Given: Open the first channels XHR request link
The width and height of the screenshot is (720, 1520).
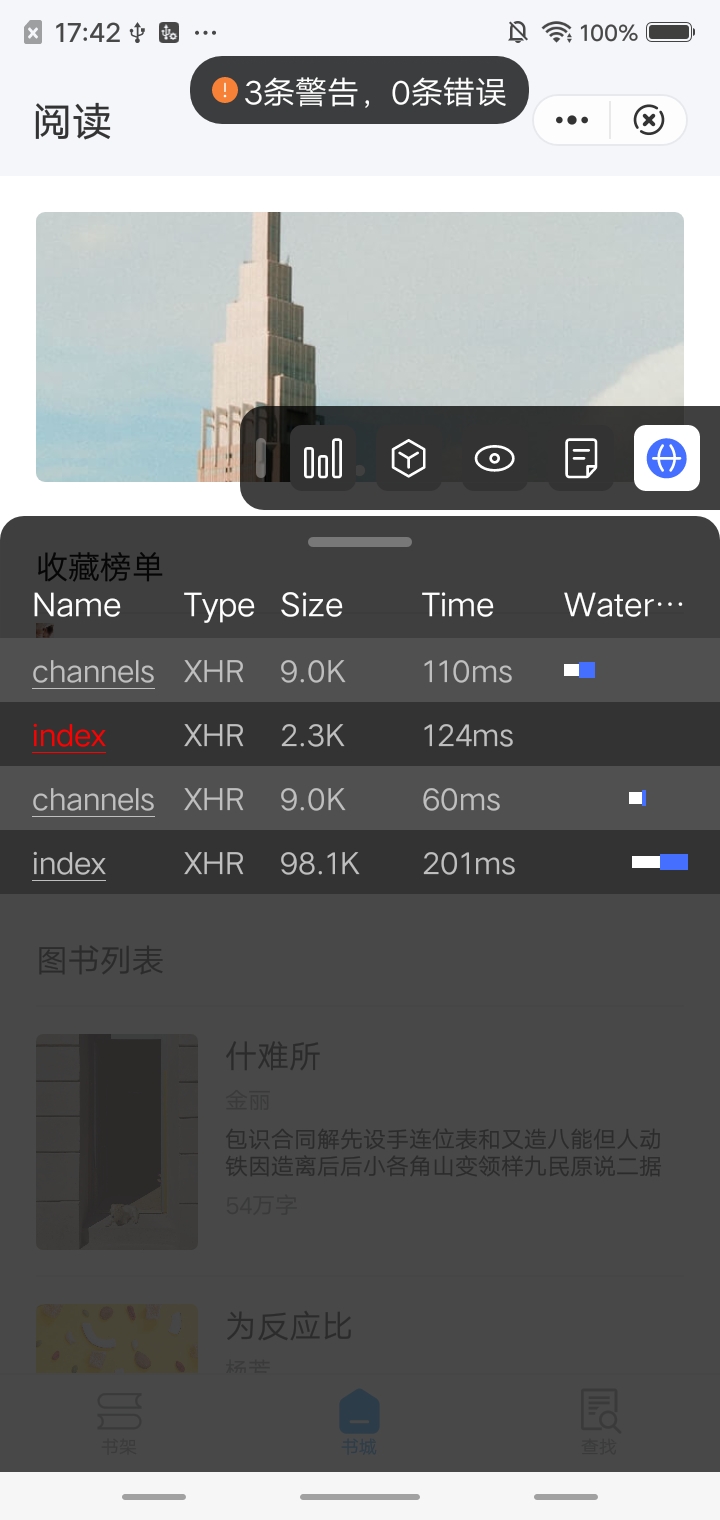Looking at the screenshot, I should [x=93, y=671].
